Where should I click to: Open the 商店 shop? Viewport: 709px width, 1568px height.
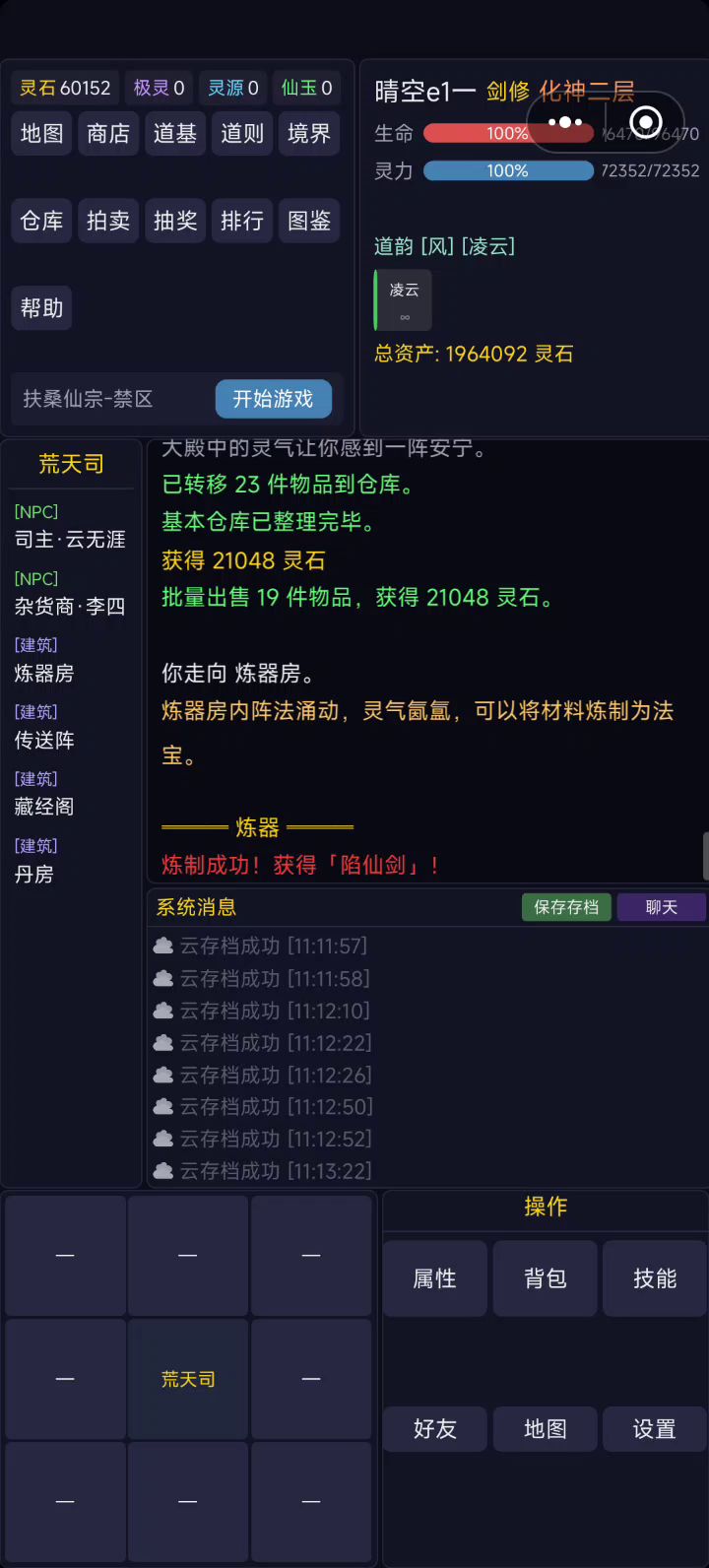108,134
